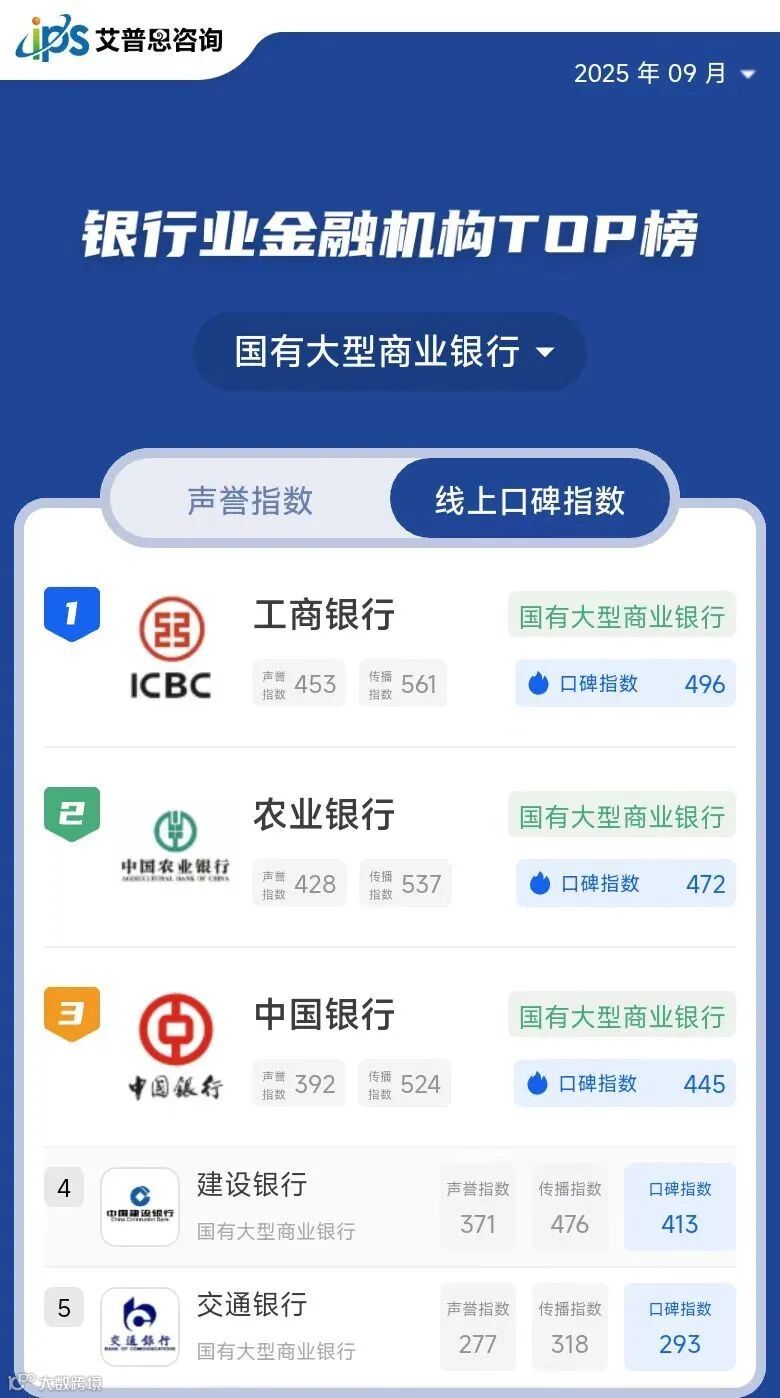
Task: Switch to the 声誉指数 tab
Action: click(x=250, y=498)
